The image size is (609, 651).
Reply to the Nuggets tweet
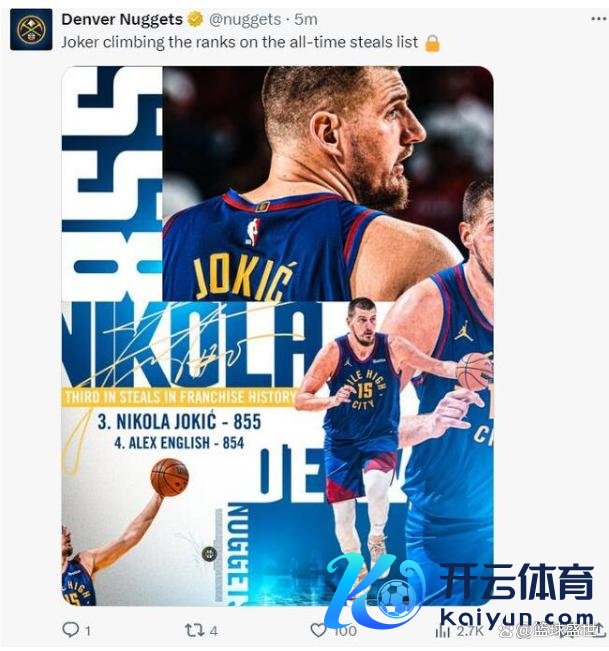click(71, 630)
